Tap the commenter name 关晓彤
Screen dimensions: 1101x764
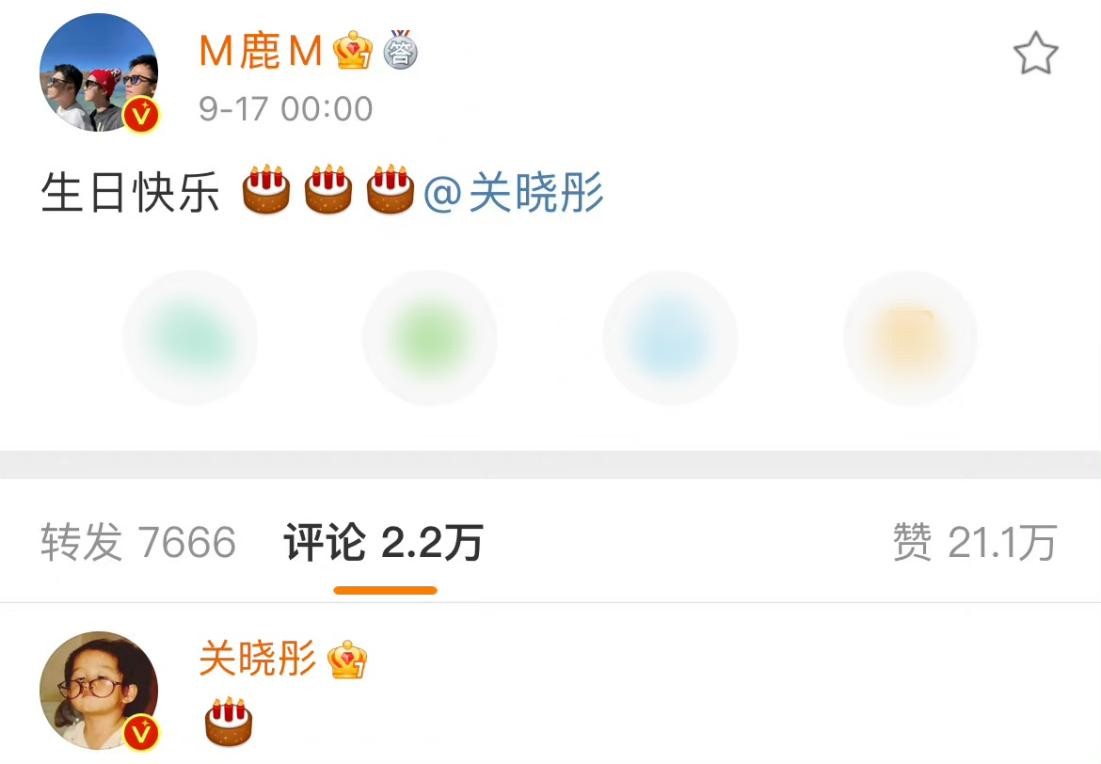258,659
